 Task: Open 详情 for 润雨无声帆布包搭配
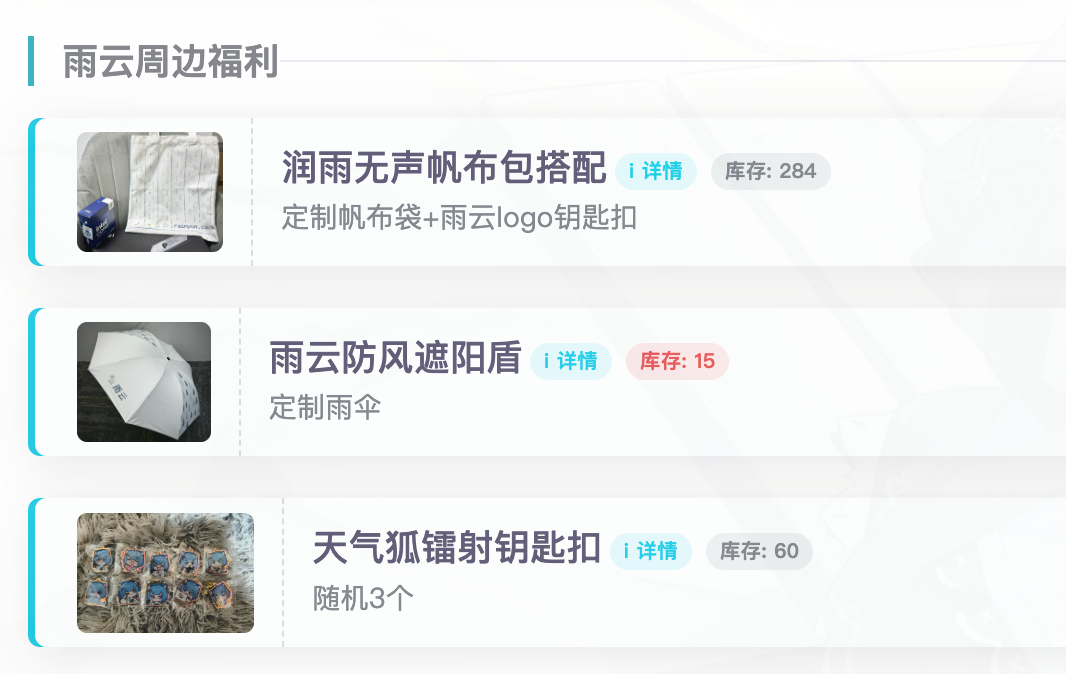[655, 171]
